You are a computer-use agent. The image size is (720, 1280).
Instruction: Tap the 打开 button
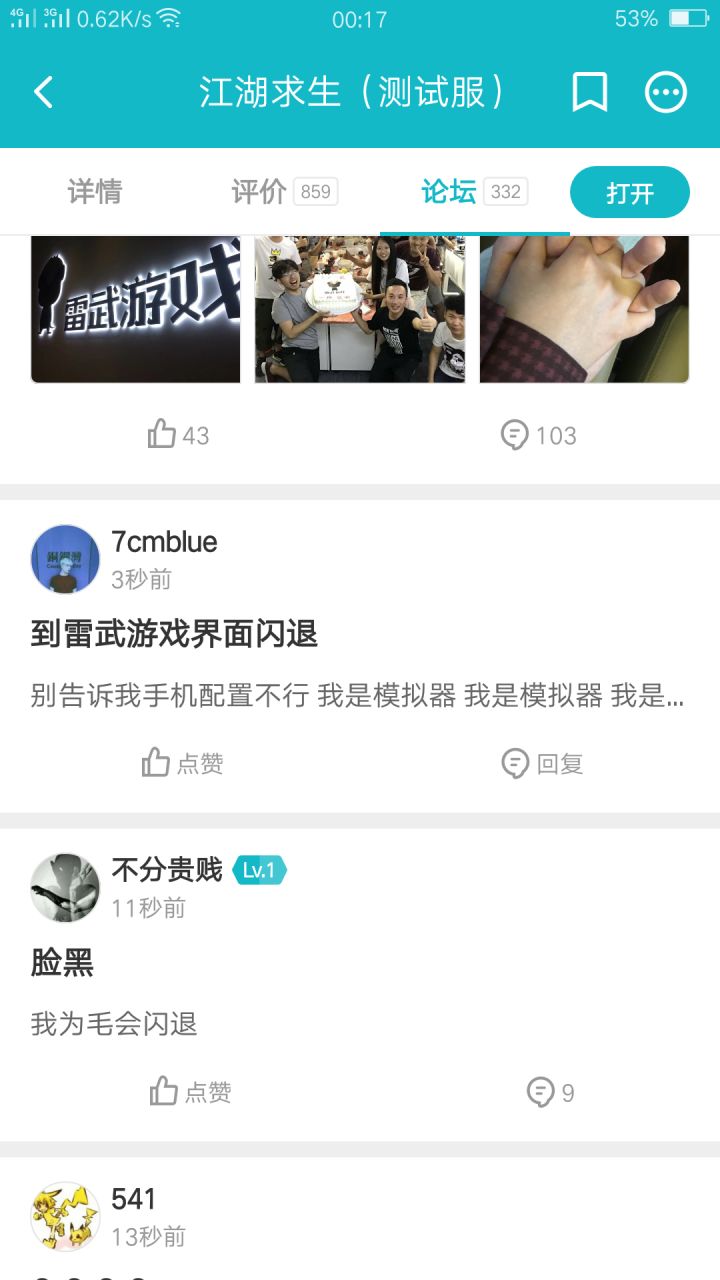[630, 192]
